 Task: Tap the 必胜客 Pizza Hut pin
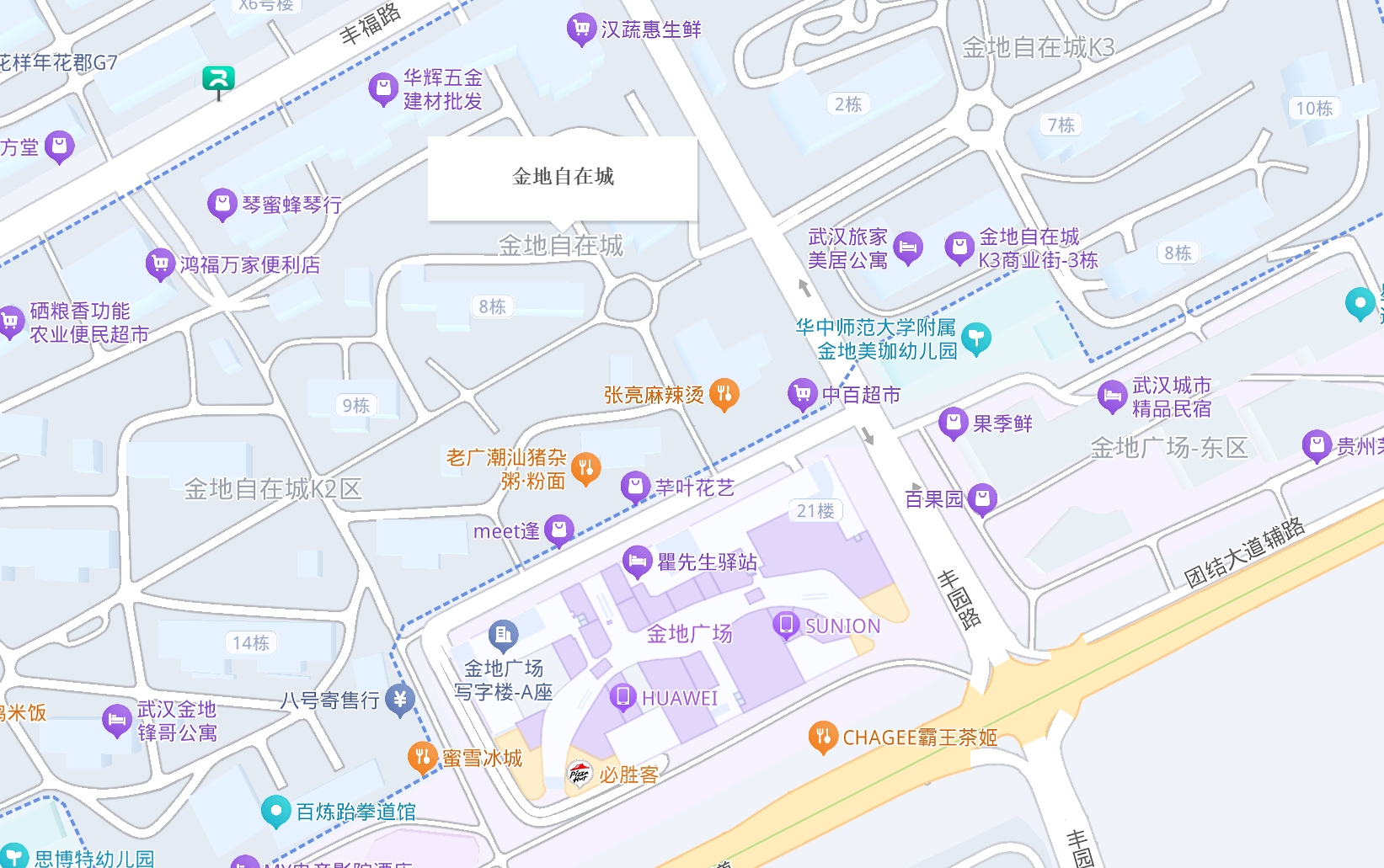point(580,773)
